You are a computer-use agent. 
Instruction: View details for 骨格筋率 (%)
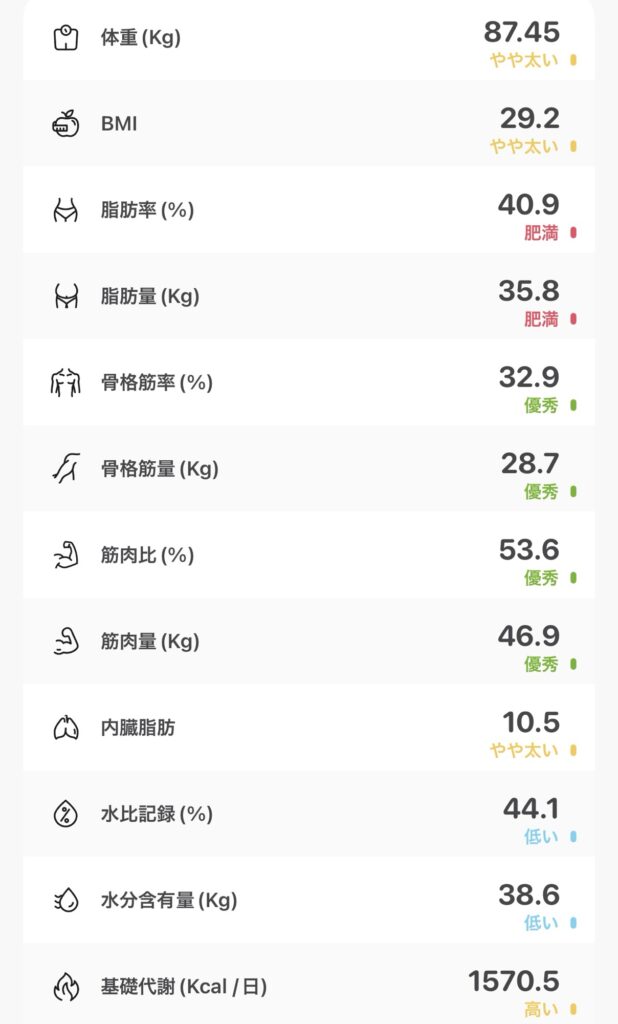[308, 382]
